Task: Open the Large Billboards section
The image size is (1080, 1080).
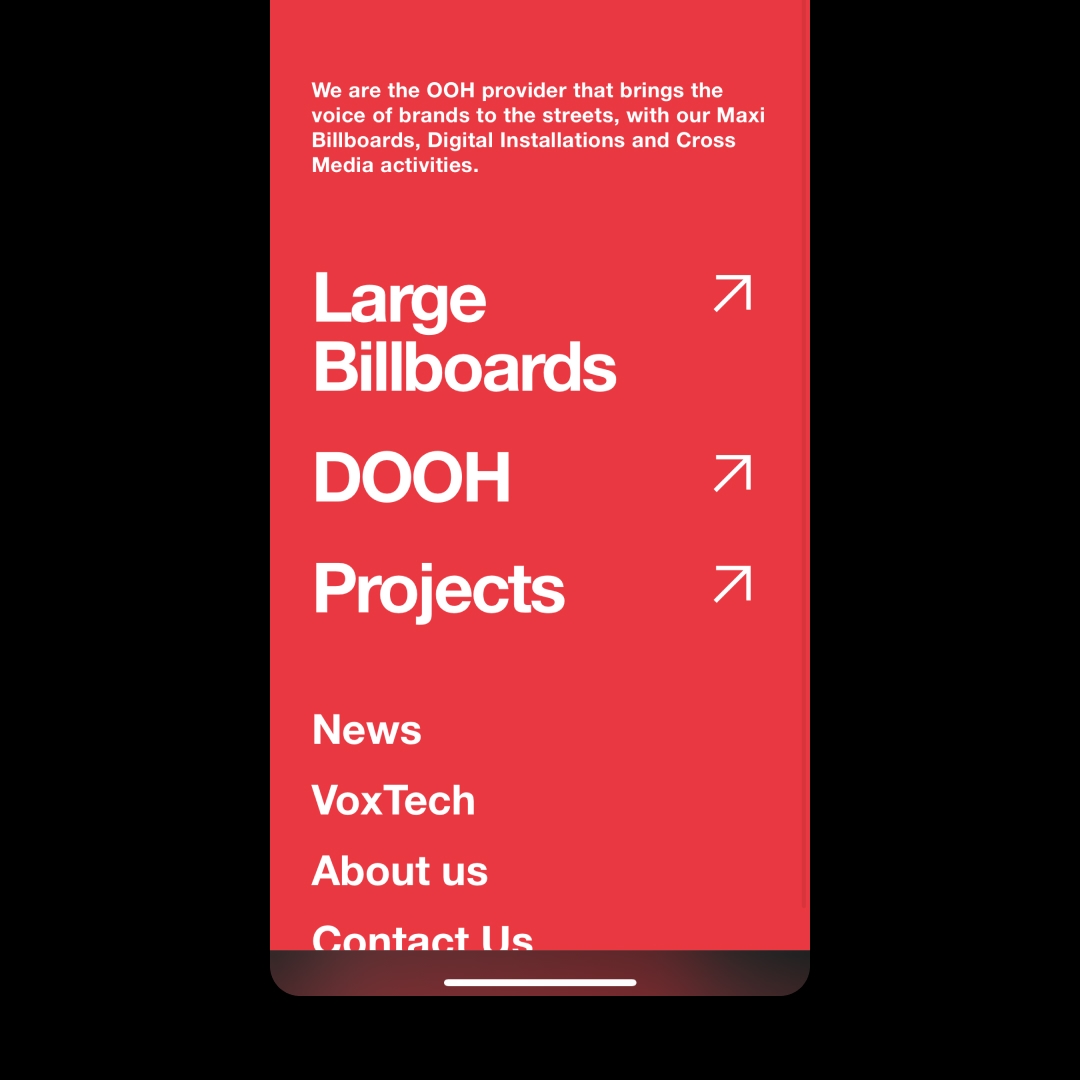Action: pos(464,332)
